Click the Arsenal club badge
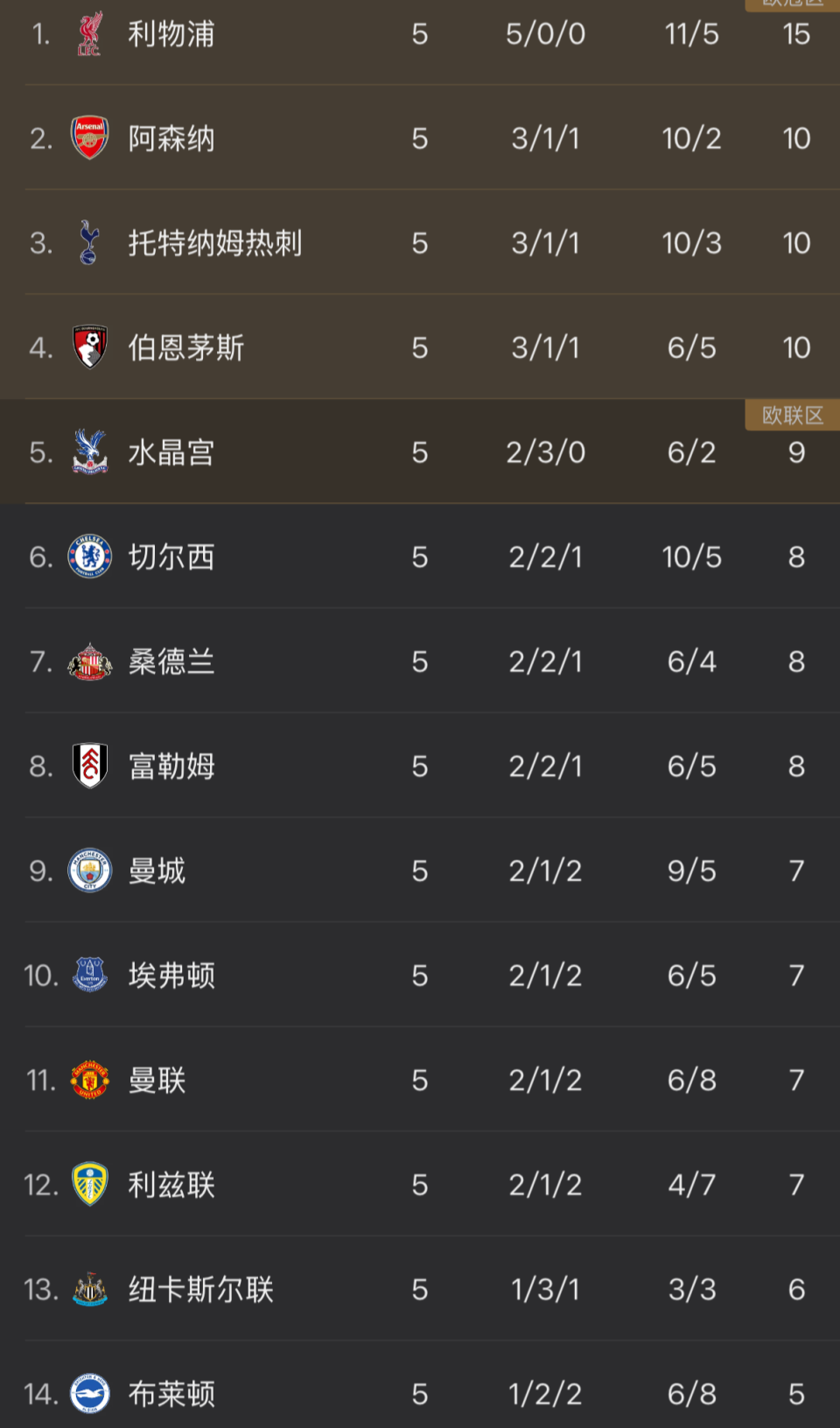This screenshot has width=840, height=1428. click(89, 137)
